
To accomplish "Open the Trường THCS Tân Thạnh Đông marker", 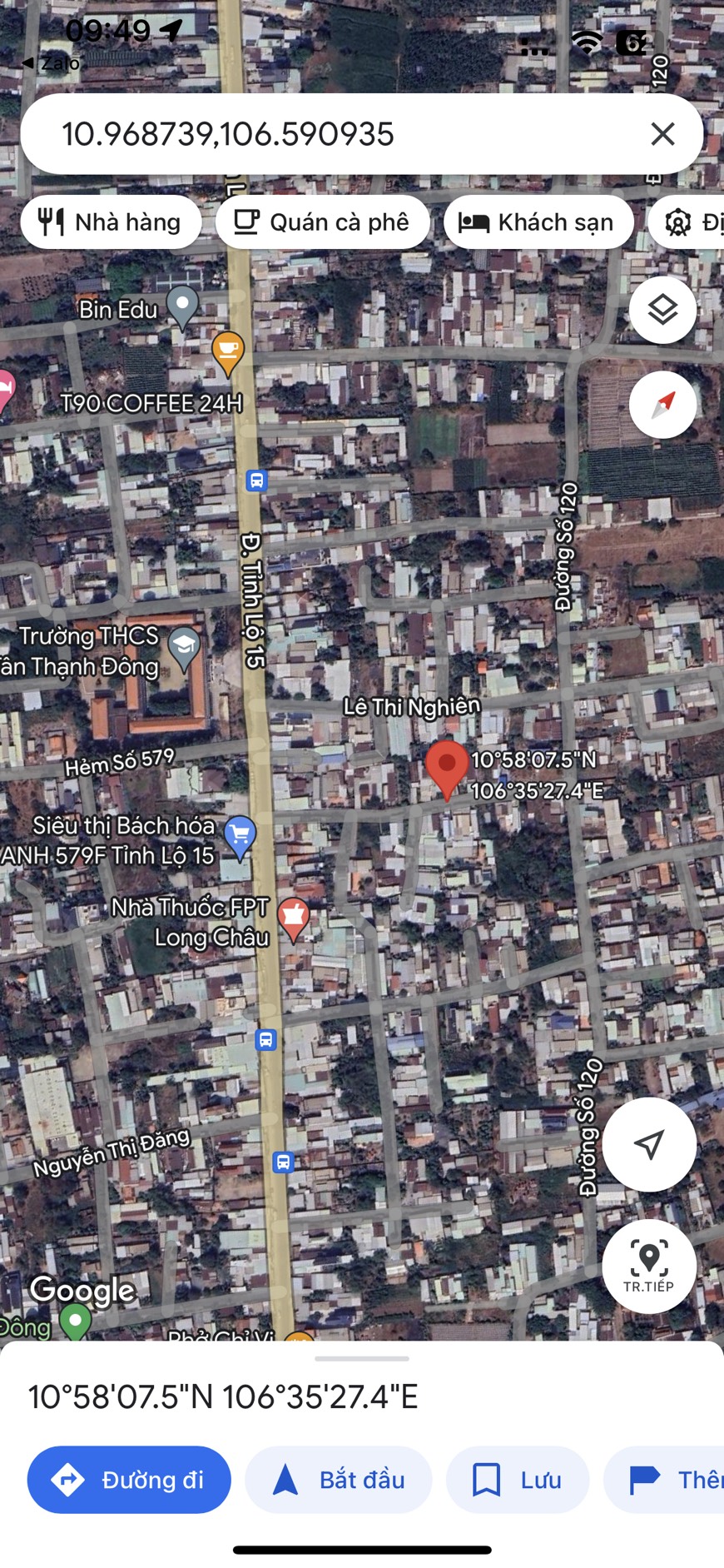I will (184, 648).
